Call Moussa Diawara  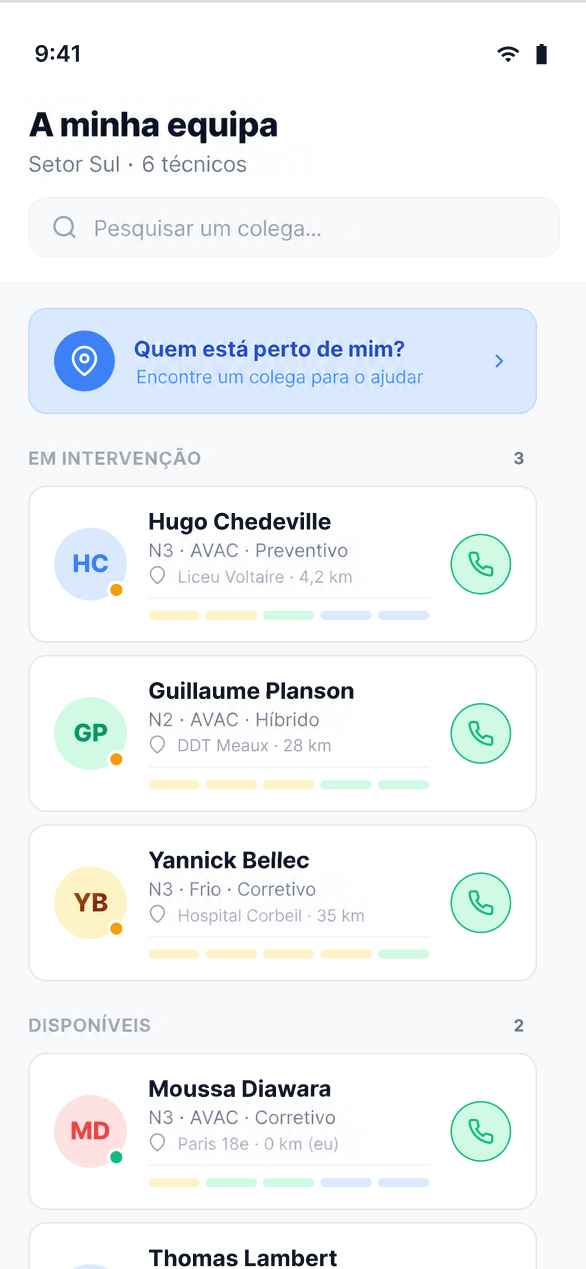(x=481, y=1132)
